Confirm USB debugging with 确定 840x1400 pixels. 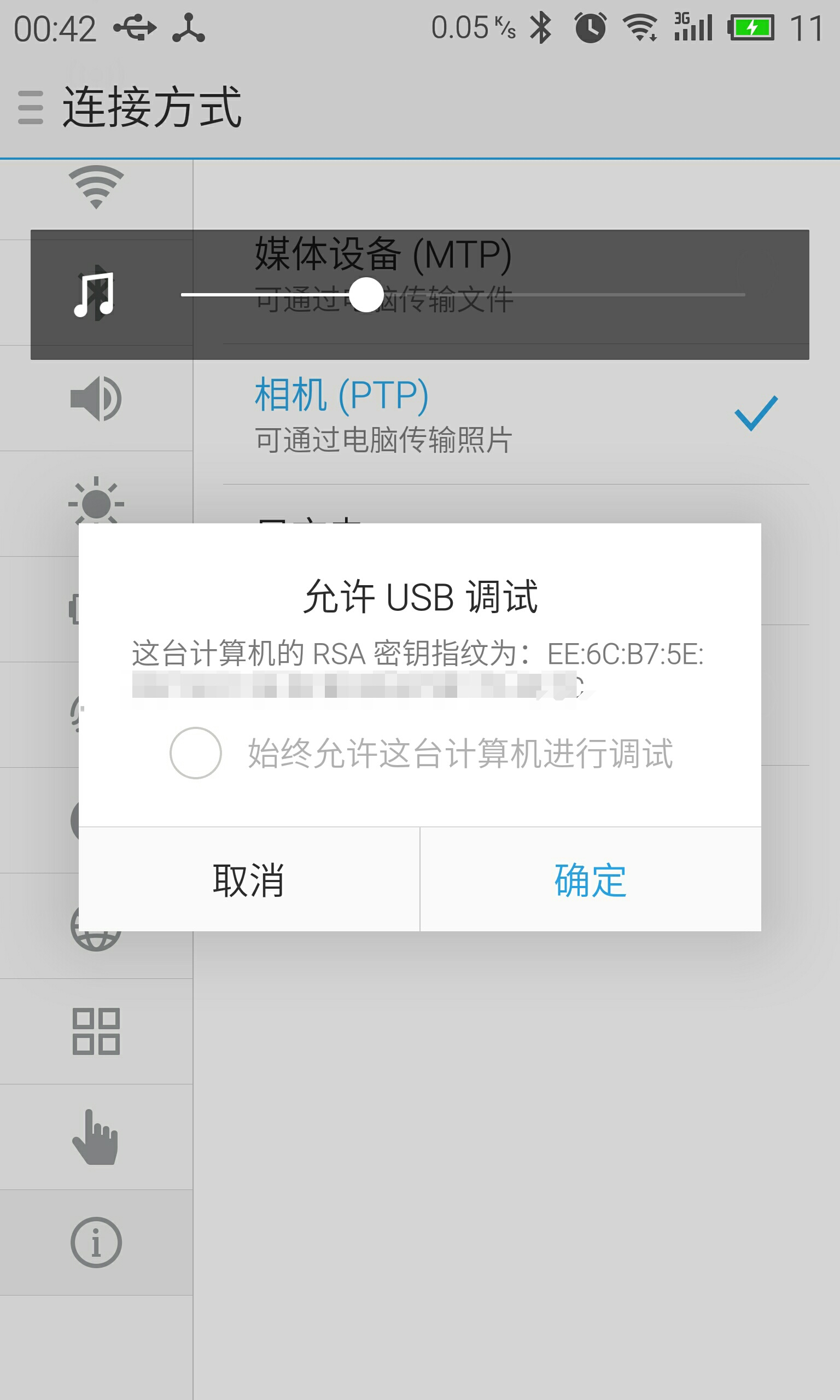(590, 880)
